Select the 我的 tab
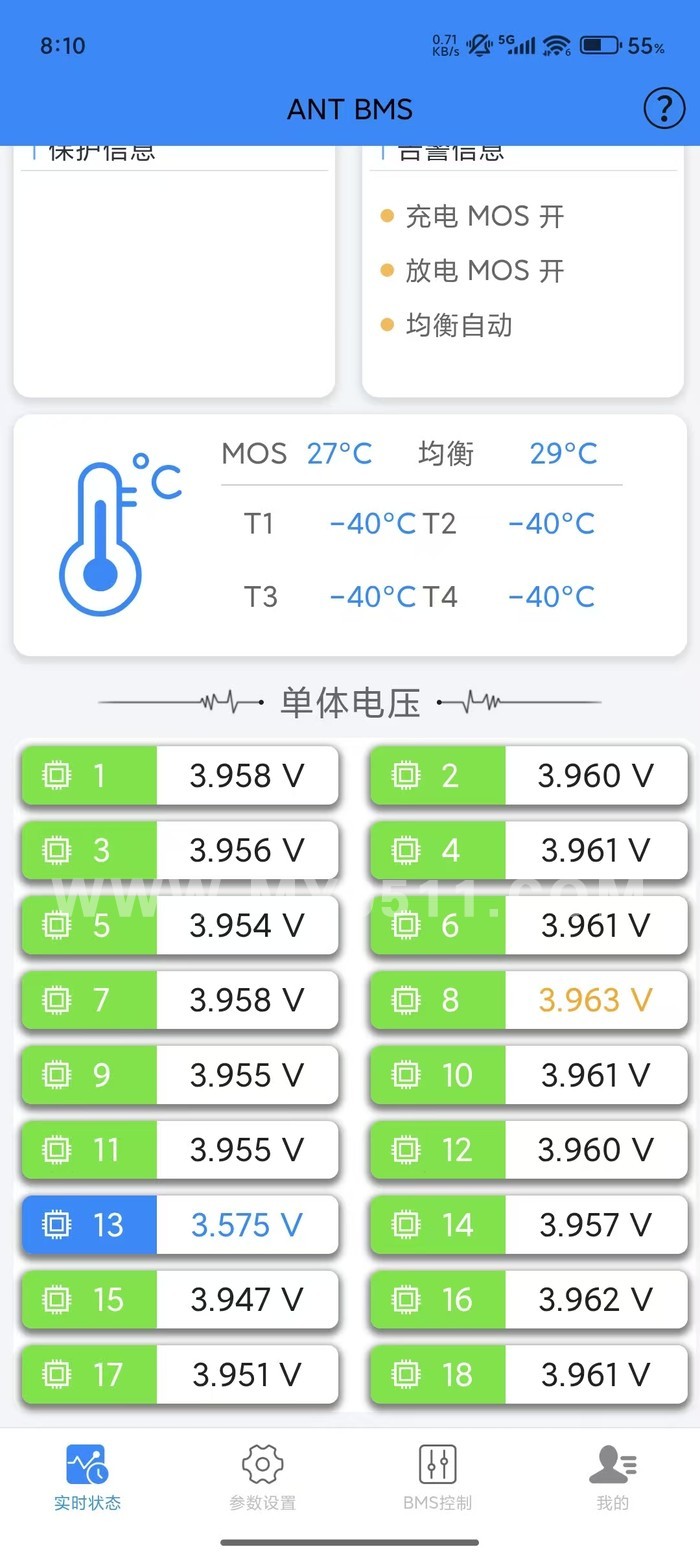Screen dimensions: 700x1556 (612, 1476)
